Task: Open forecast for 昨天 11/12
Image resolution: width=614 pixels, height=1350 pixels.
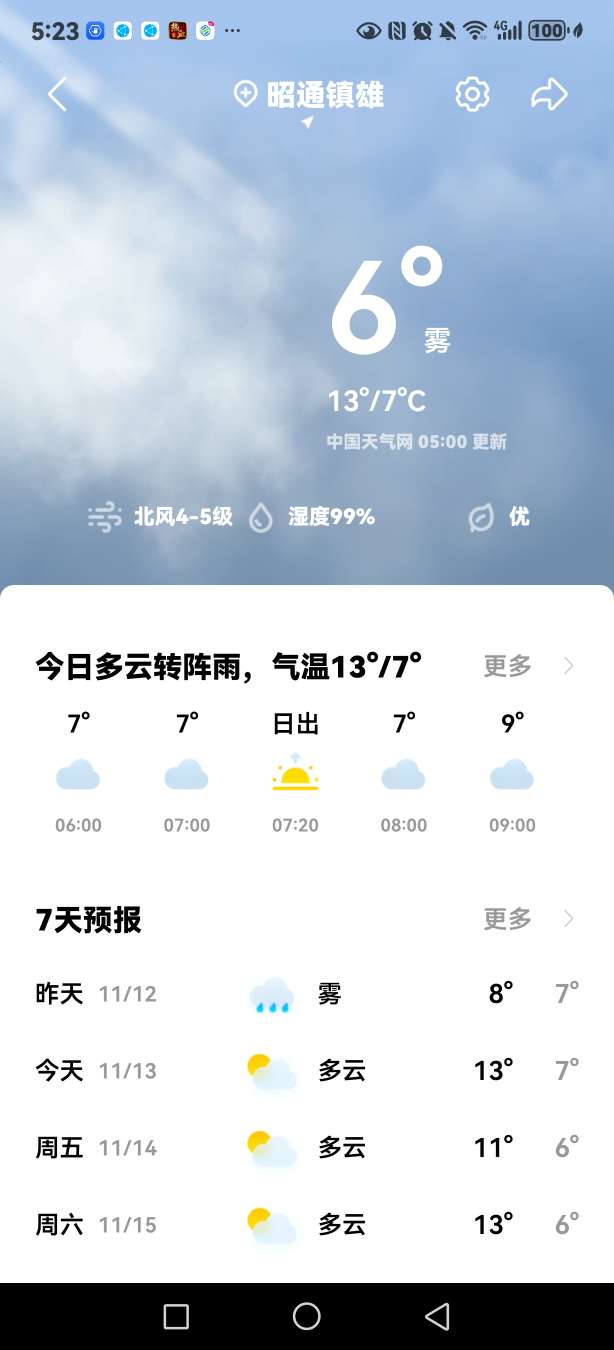Action: [x=306, y=994]
